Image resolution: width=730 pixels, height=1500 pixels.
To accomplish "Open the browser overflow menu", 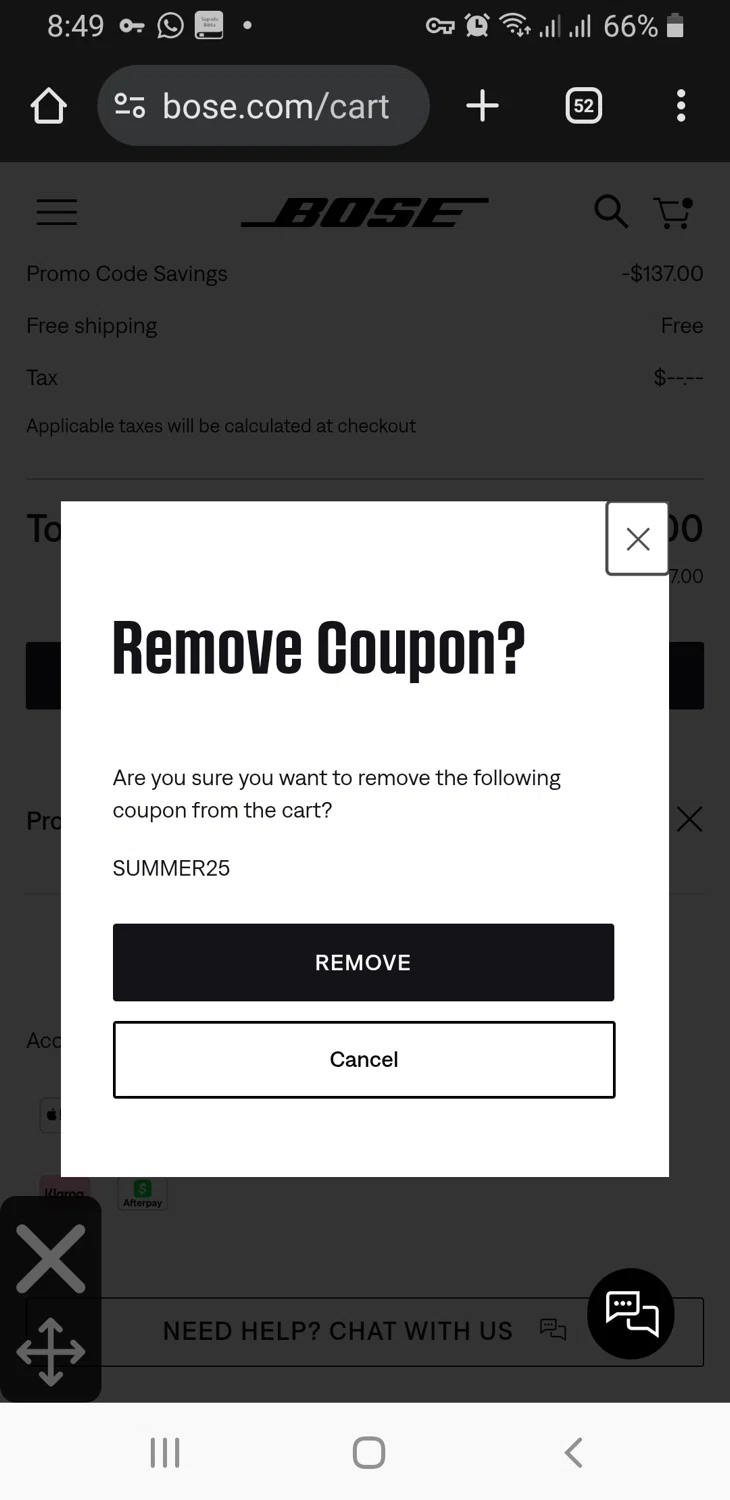I will coord(681,106).
